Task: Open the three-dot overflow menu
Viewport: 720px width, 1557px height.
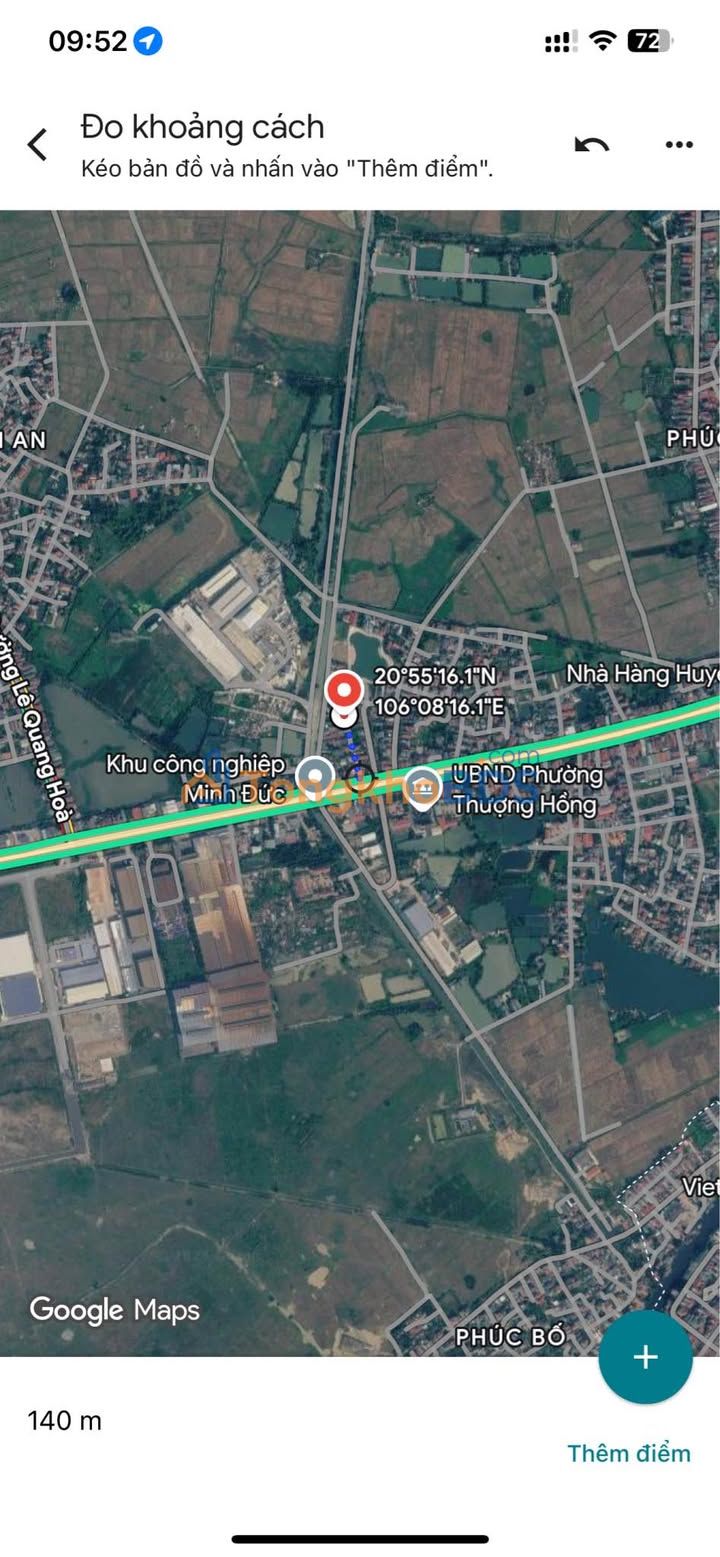Action: [679, 145]
